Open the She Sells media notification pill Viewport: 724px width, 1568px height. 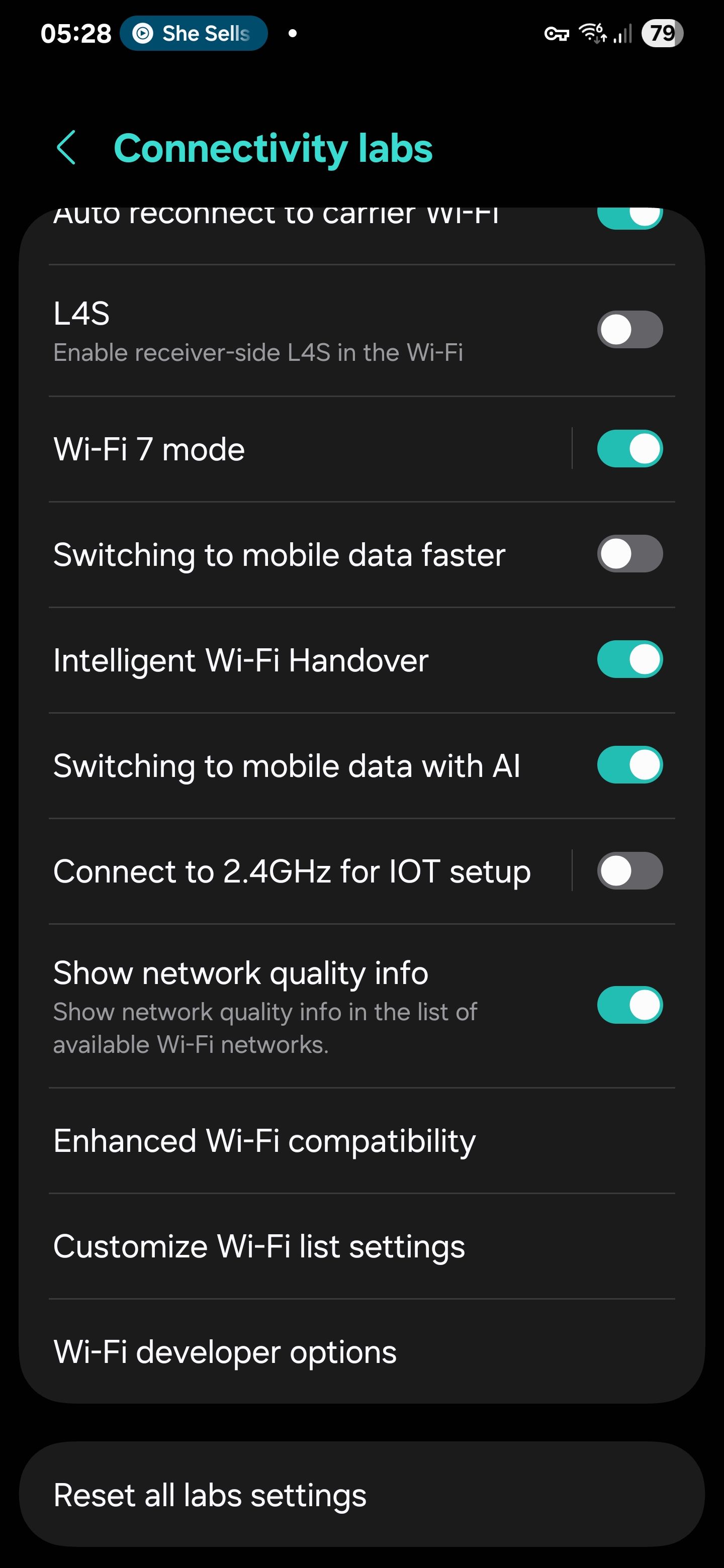[x=193, y=34]
